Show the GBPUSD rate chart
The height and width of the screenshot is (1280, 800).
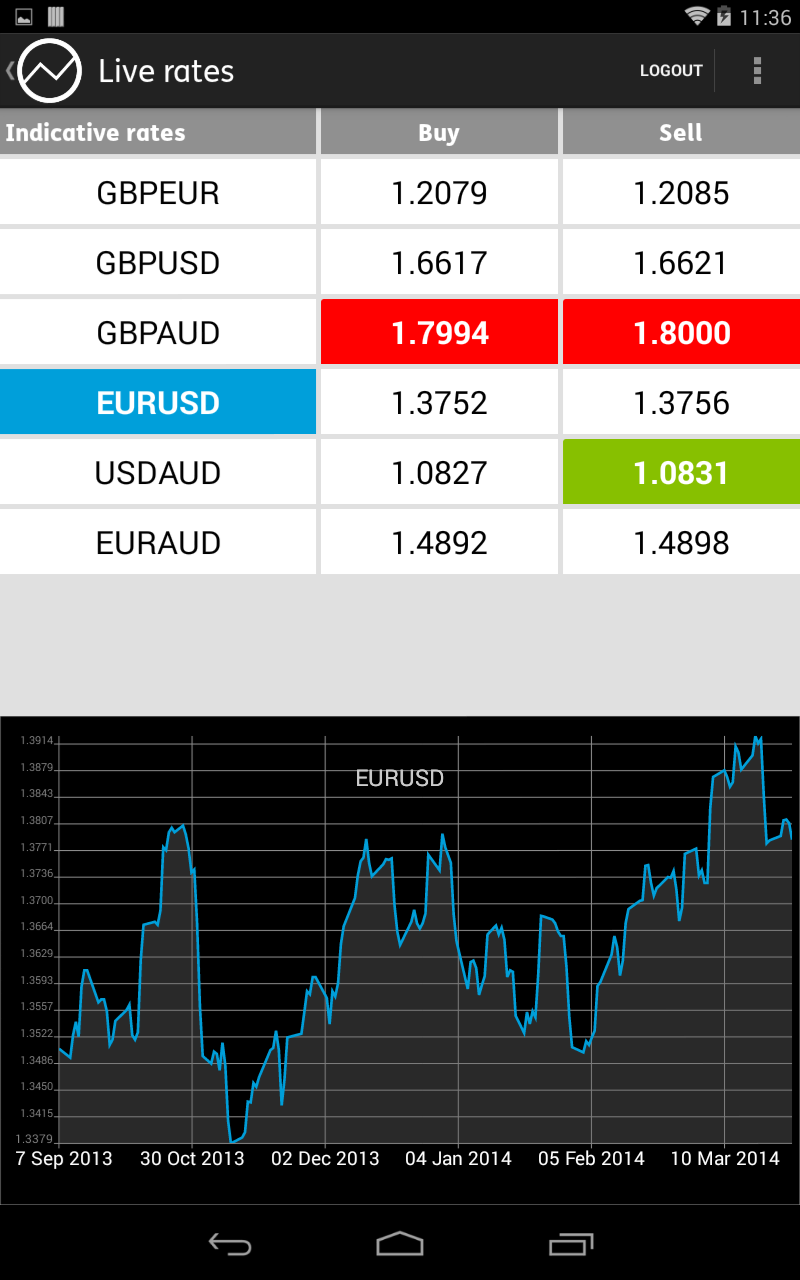pyautogui.click(x=158, y=263)
